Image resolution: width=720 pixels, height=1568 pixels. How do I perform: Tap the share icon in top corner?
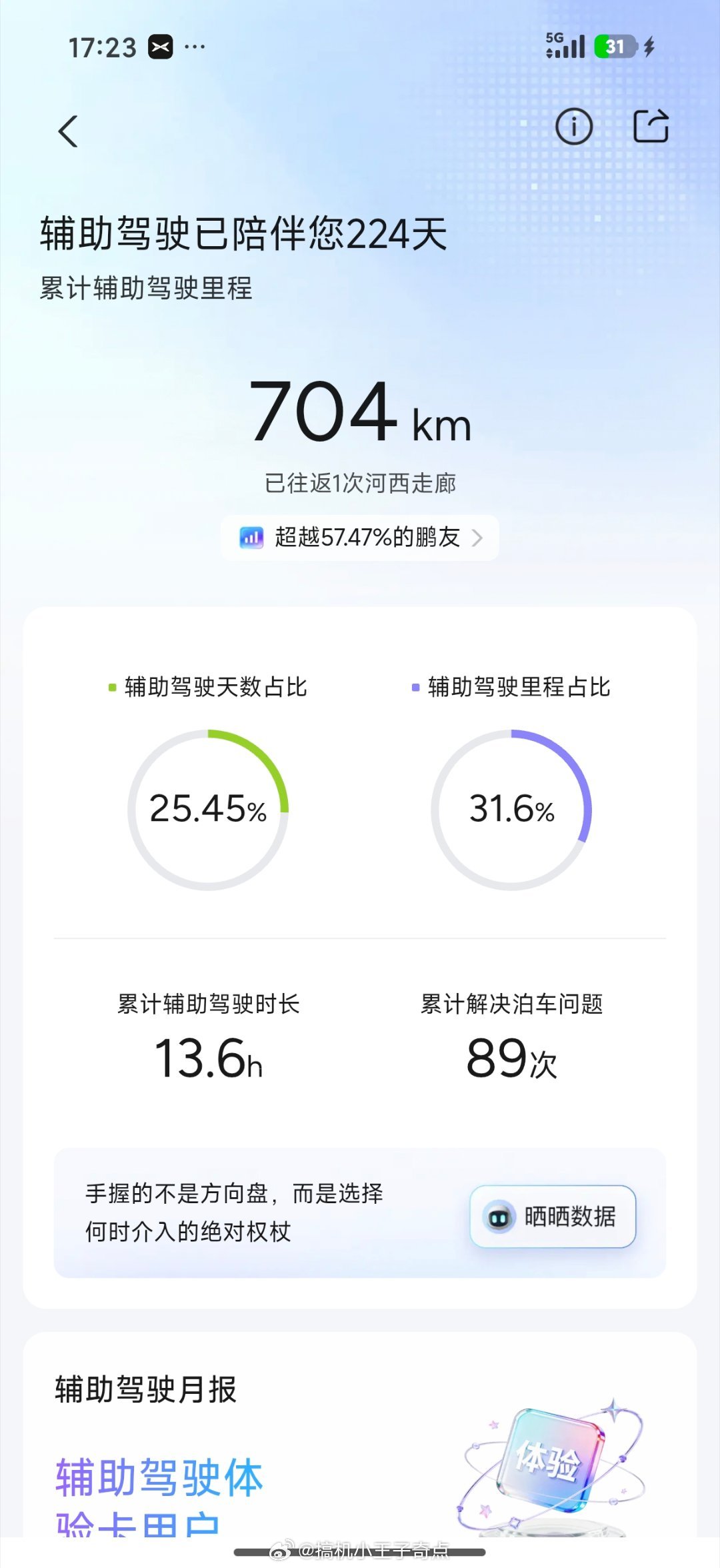pos(652,126)
